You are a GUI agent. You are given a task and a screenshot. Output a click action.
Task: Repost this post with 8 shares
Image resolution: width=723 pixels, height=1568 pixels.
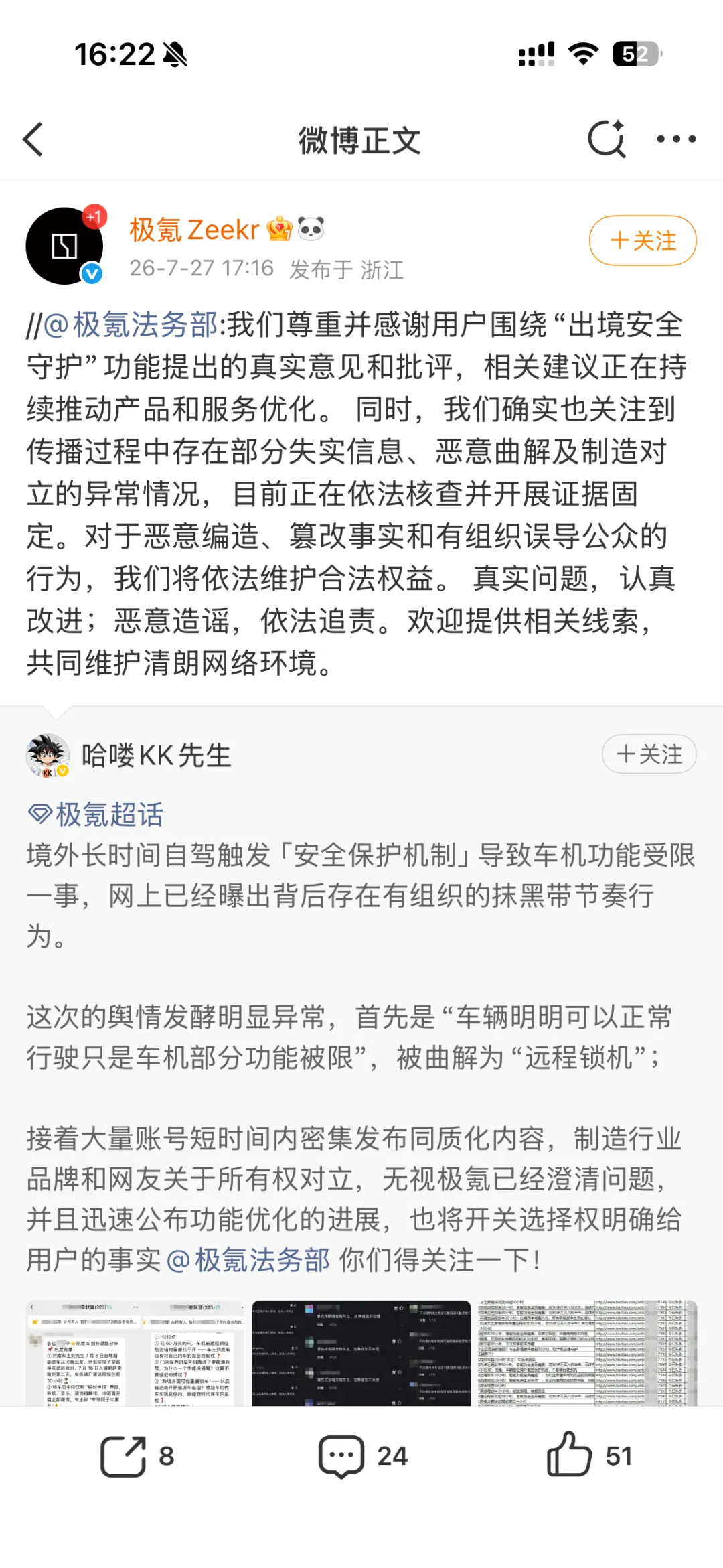(137, 1456)
